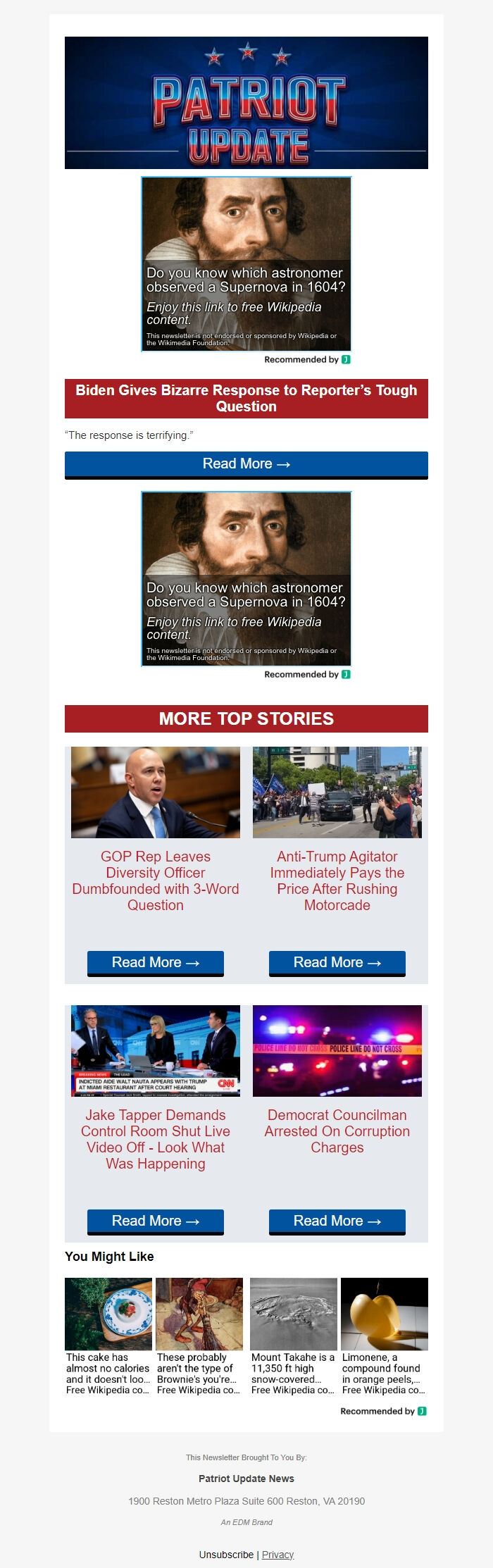Screen dimensions: 493x1568
Task: Open the CNN broadcast screenshot image
Action: click(156, 1051)
